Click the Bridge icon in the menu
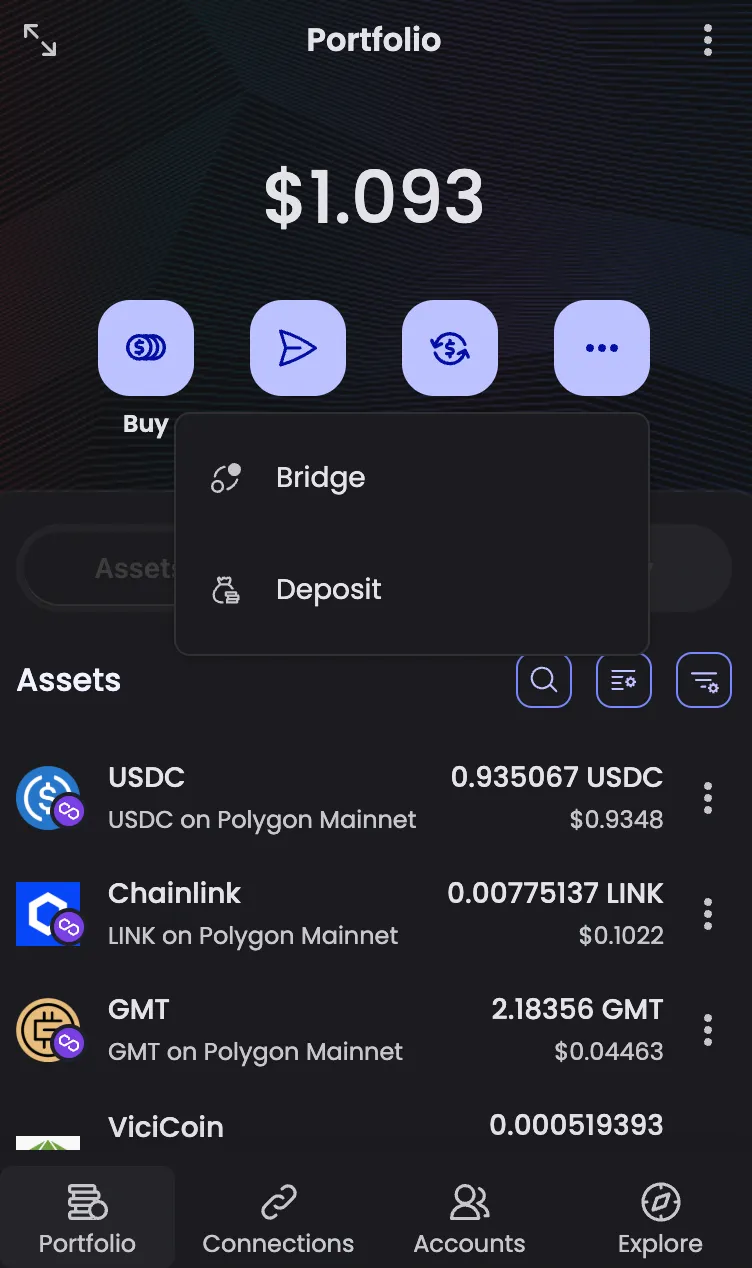Image resolution: width=752 pixels, height=1268 pixels. point(228,478)
